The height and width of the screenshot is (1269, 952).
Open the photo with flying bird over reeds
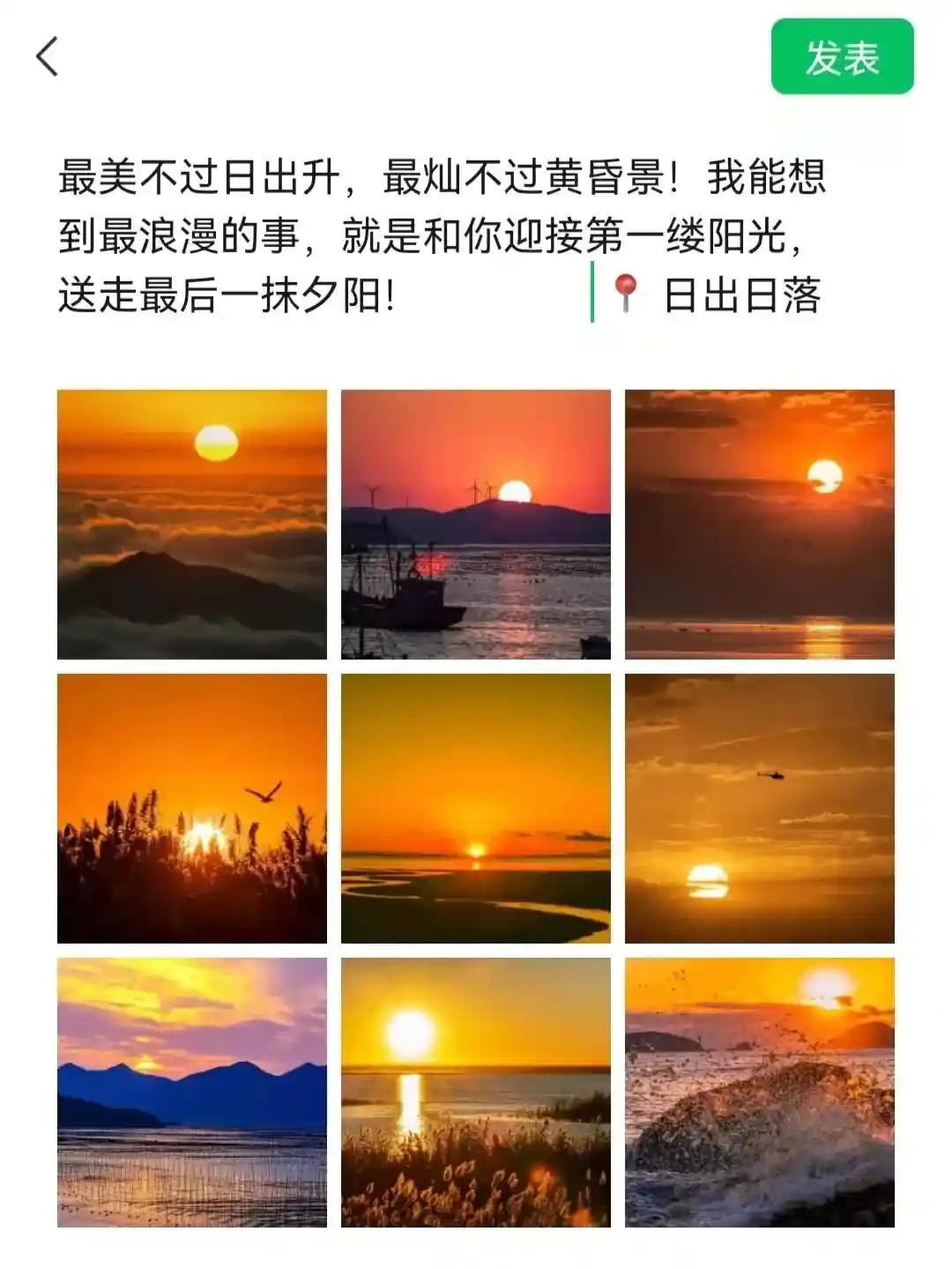192,809
